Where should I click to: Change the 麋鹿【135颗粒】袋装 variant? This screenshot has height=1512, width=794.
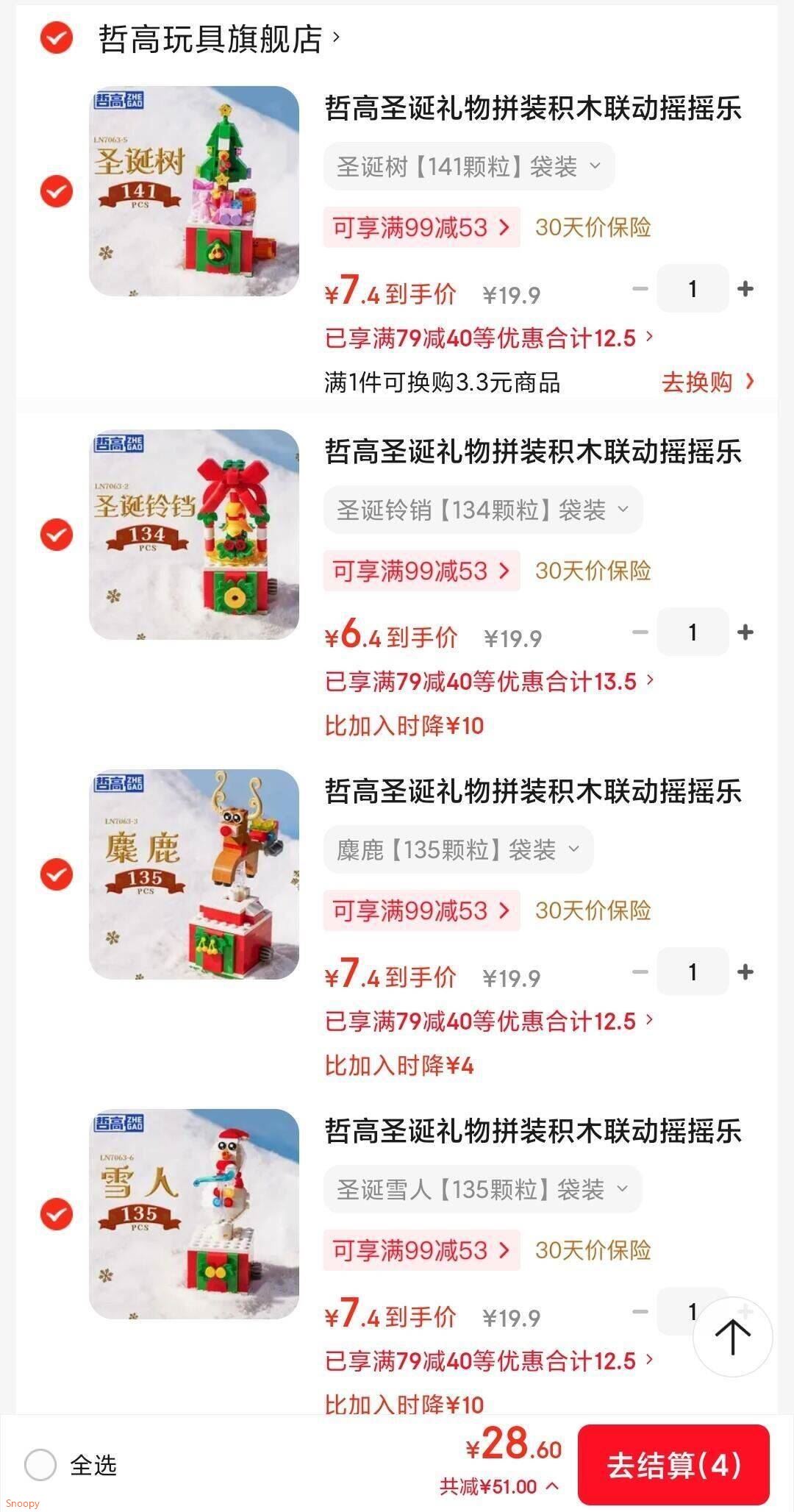[x=458, y=850]
